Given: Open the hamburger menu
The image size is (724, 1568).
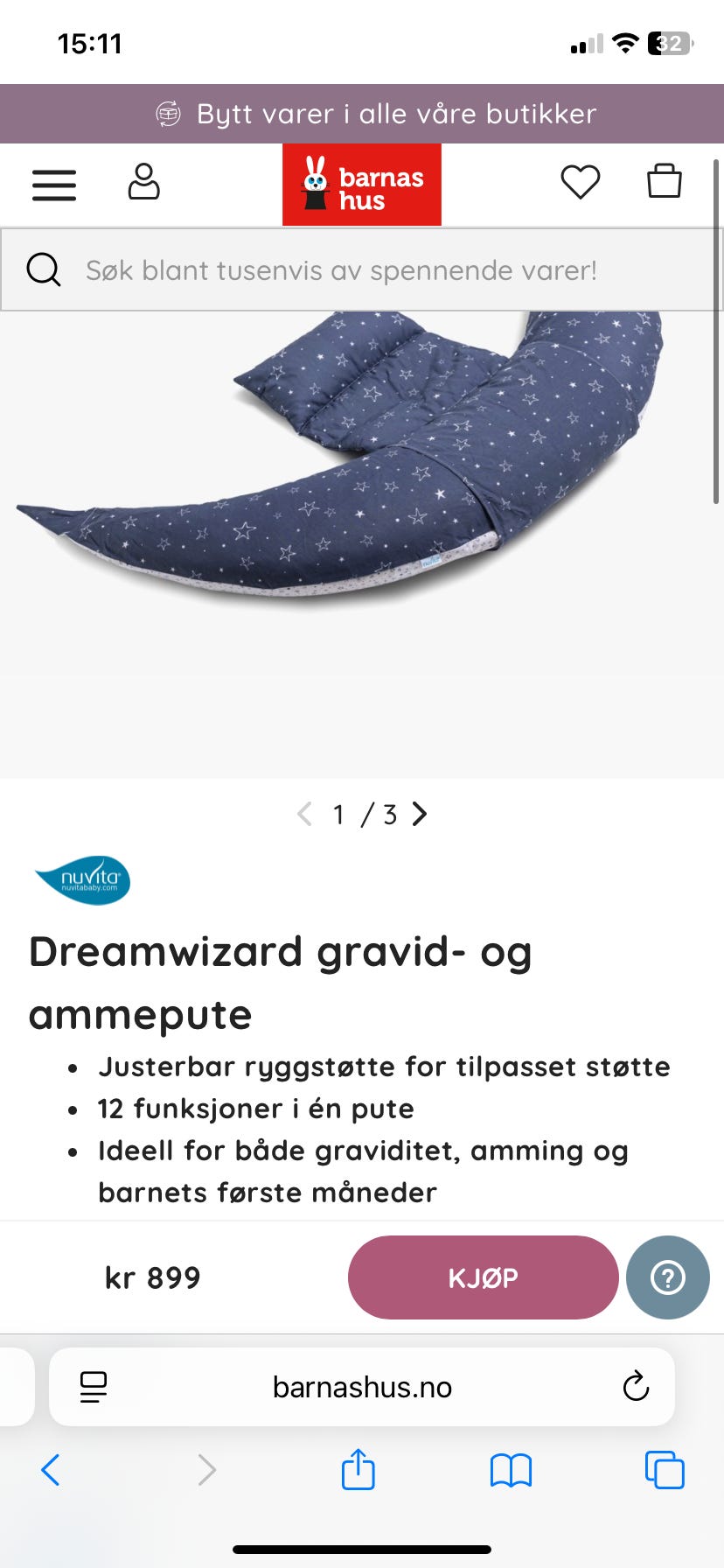Looking at the screenshot, I should pyautogui.click(x=54, y=185).
